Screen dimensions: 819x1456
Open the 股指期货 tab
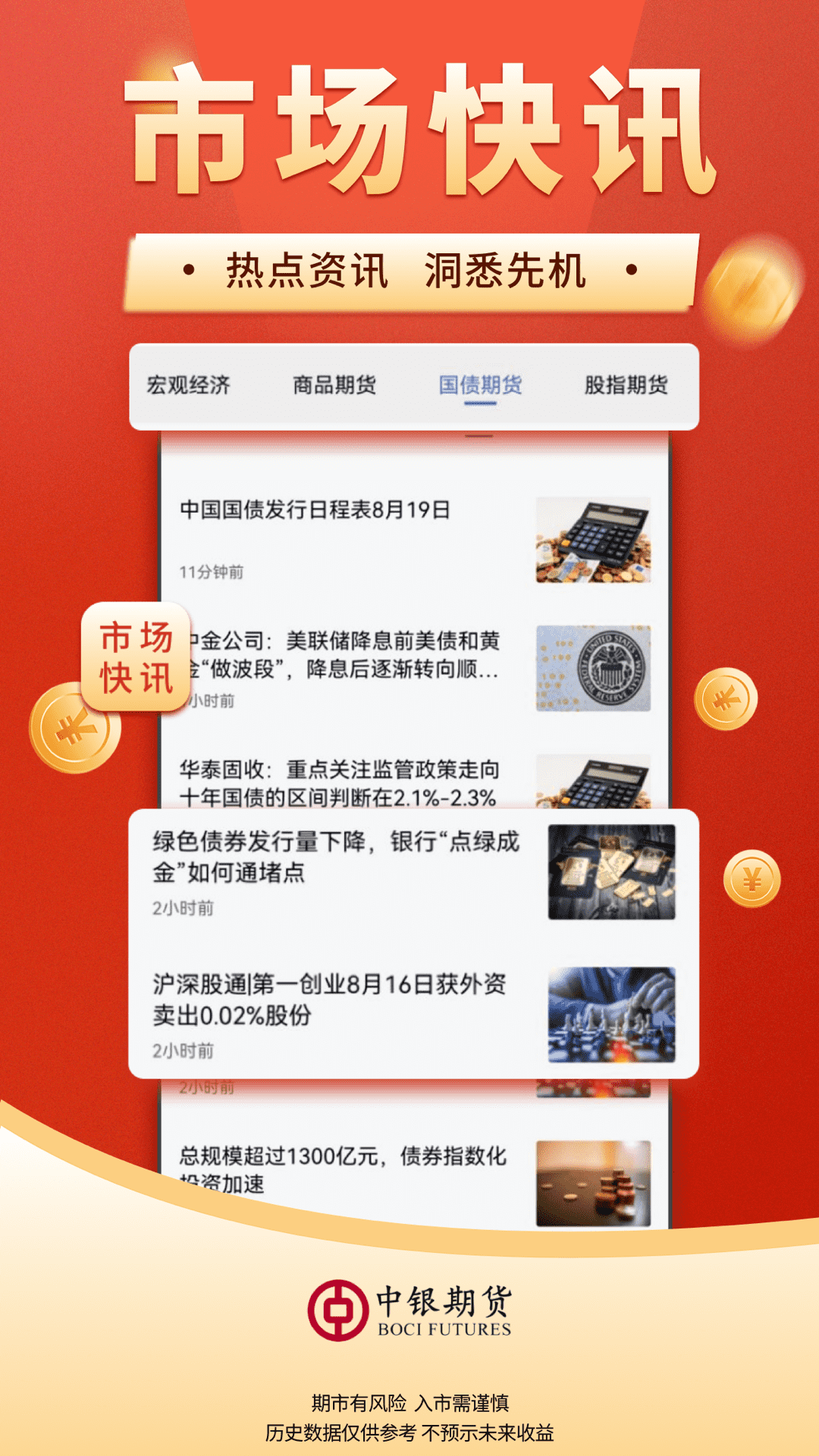pyautogui.click(x=625, y=384)
